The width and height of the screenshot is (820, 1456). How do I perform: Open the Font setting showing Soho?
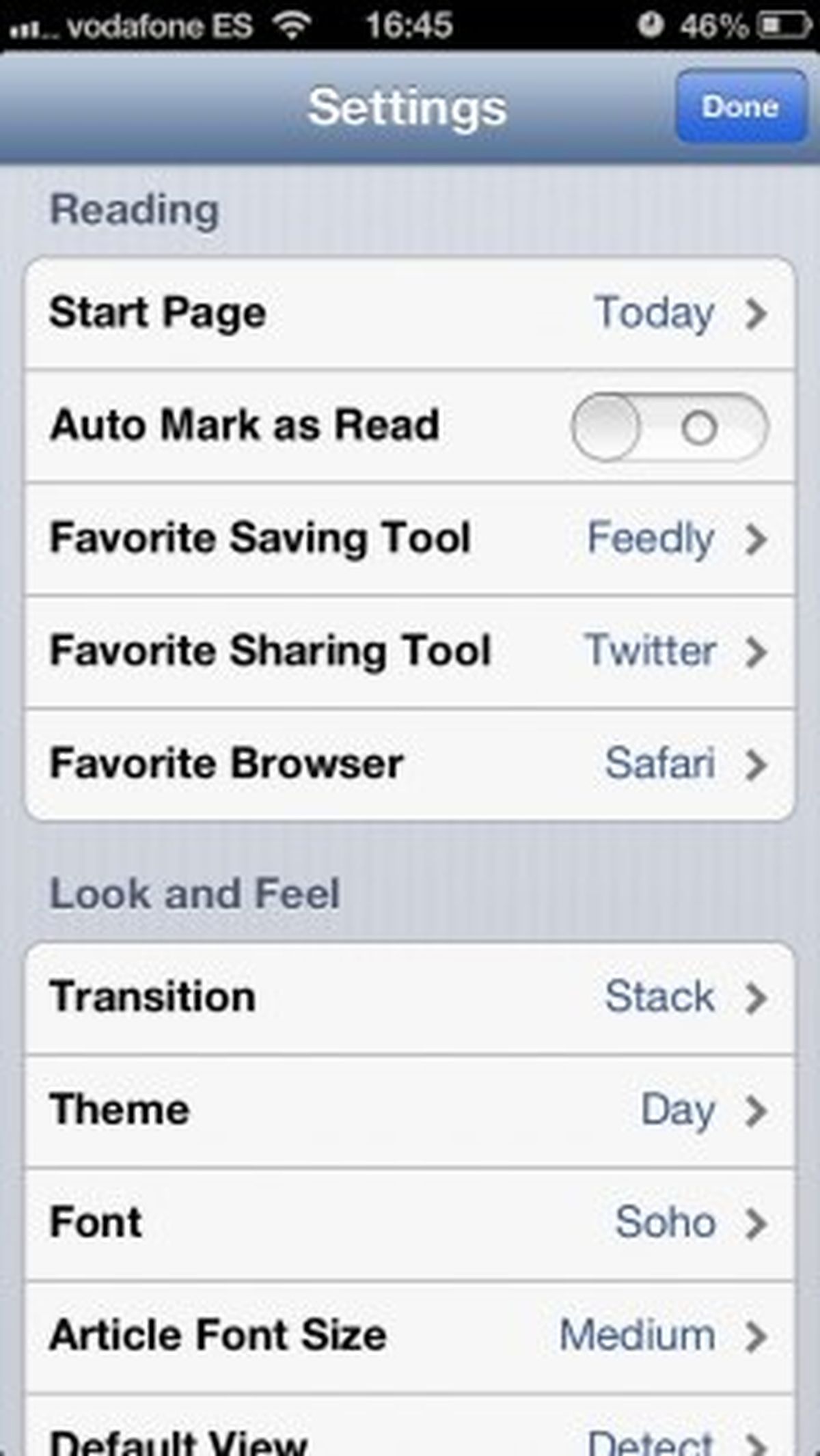410,1222
